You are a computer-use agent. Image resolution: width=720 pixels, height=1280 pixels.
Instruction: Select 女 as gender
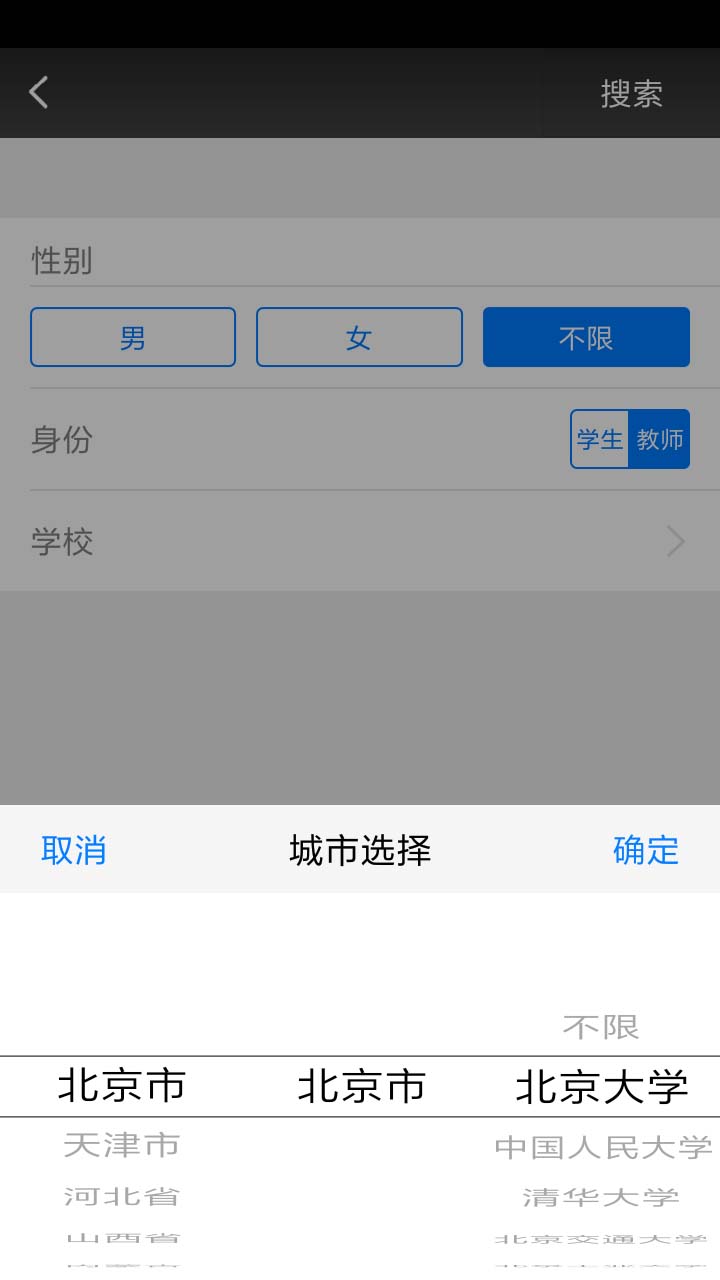tap(359, 338)
